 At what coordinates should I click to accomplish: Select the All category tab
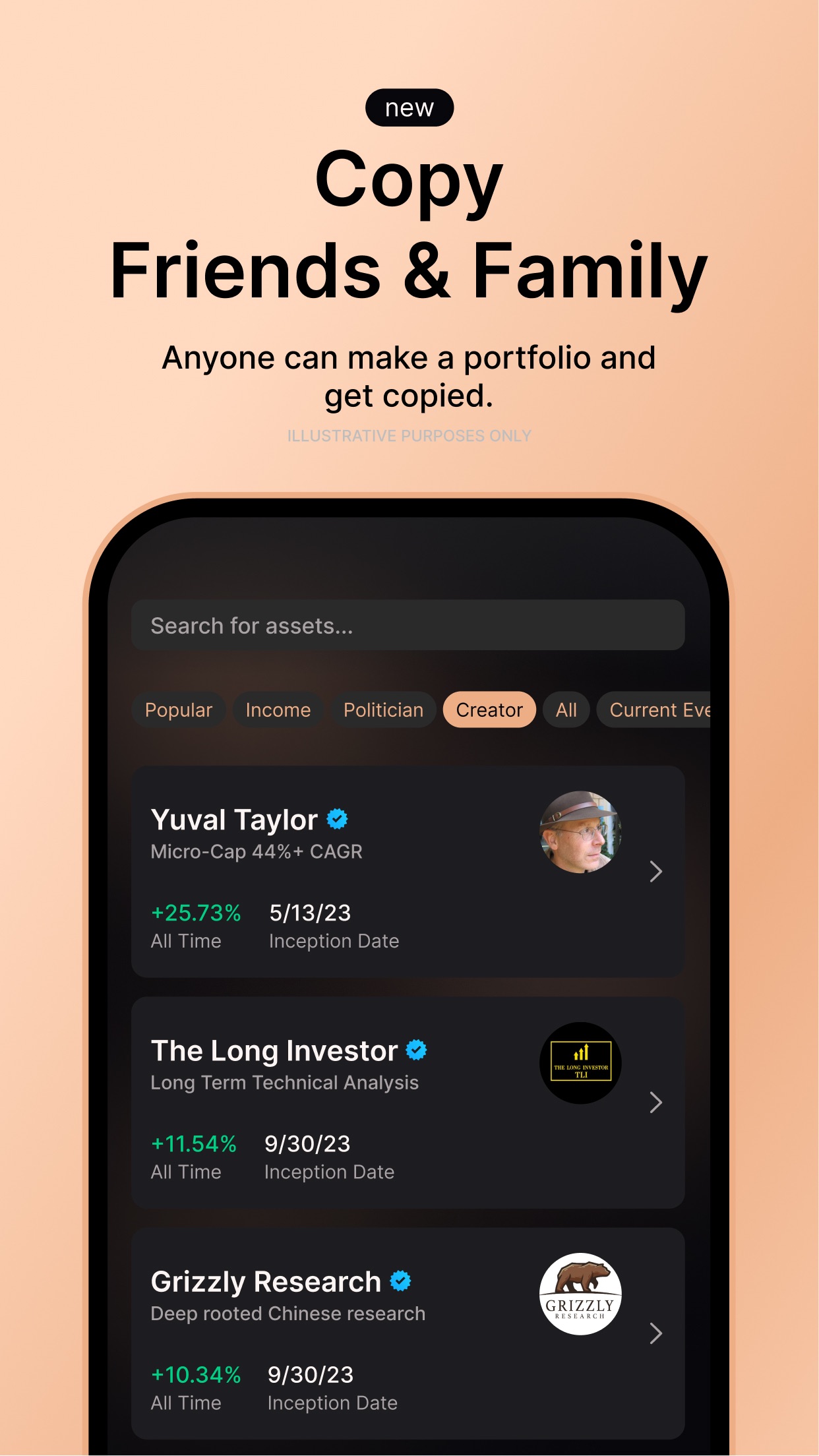tap(566, 710)
